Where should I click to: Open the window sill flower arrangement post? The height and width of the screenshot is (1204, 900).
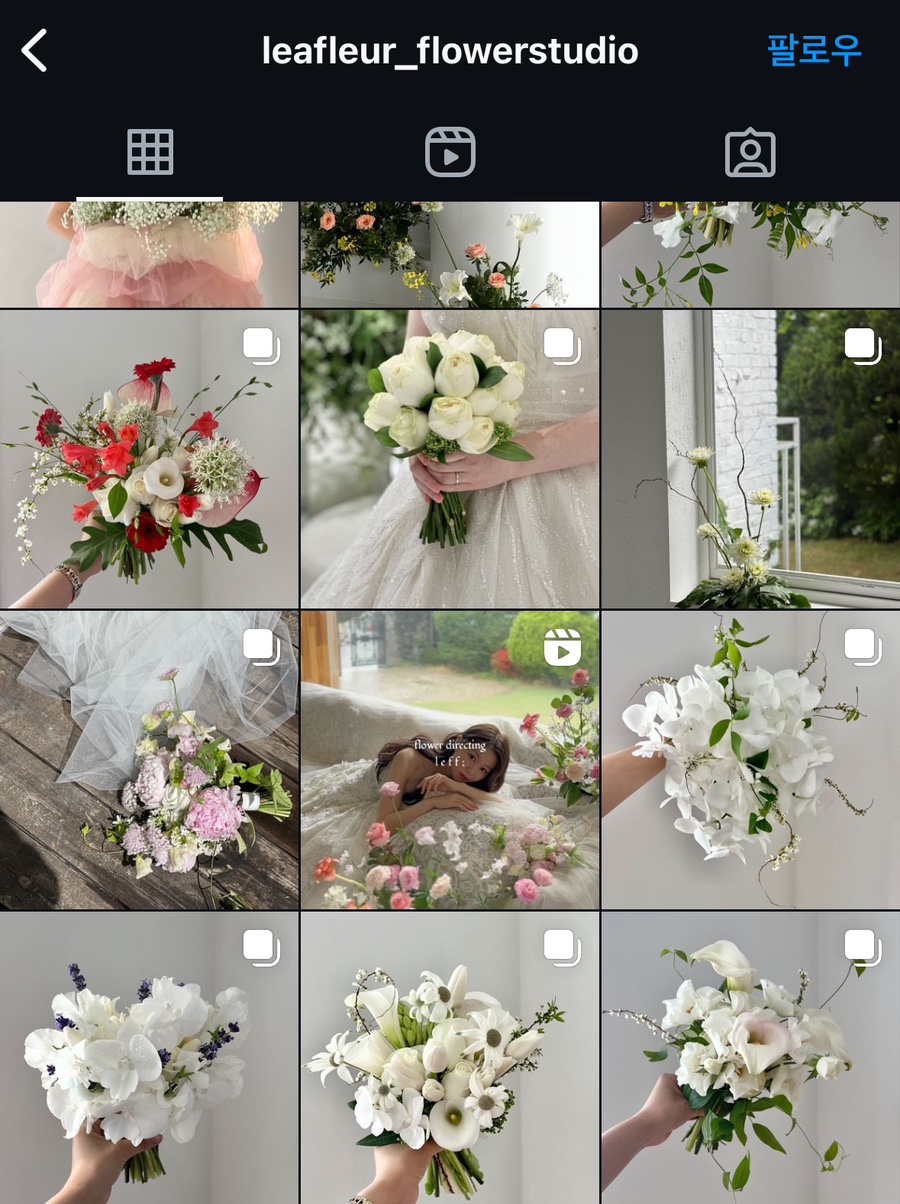tap(751, 459)
